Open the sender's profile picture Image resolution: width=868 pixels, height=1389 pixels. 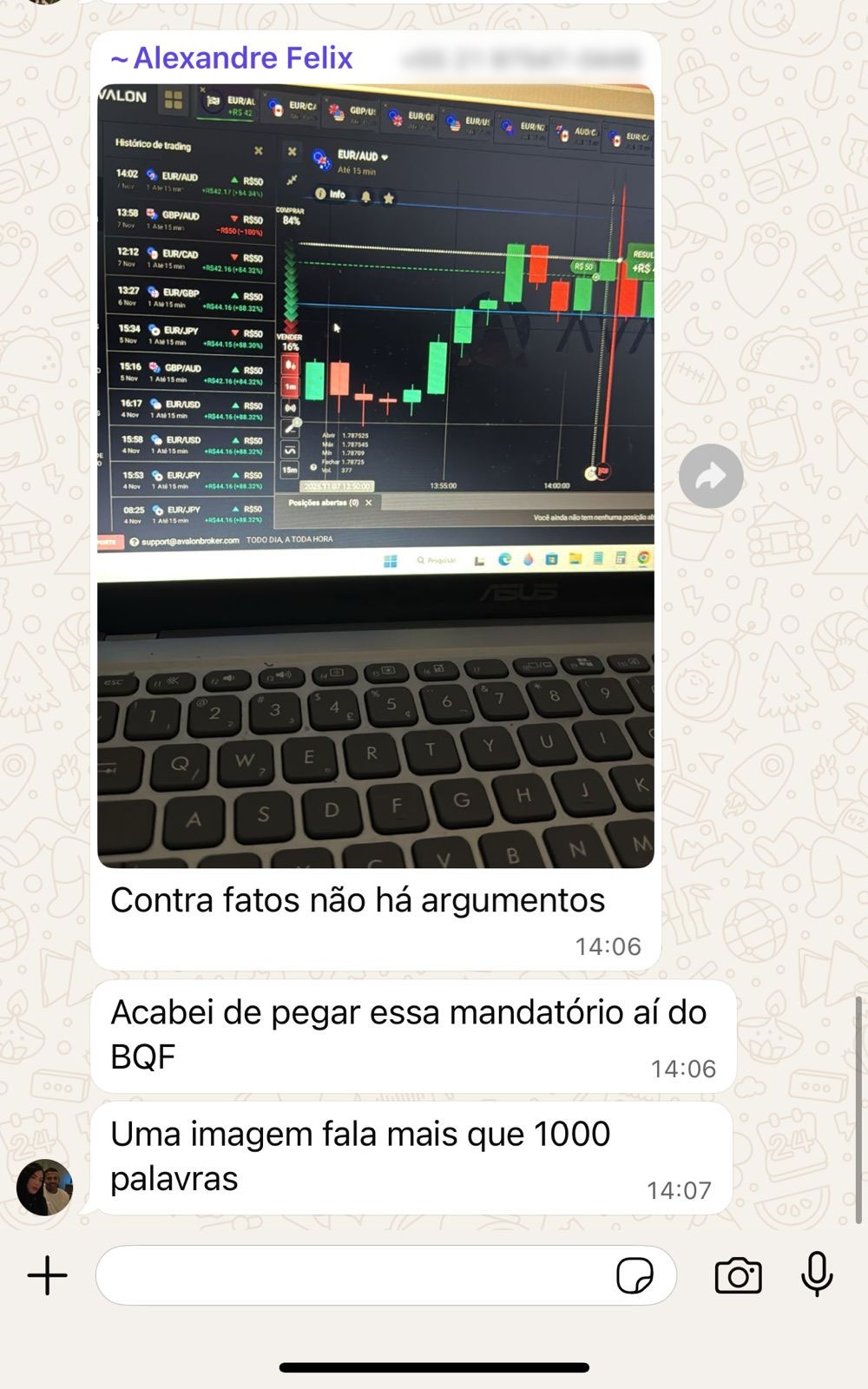44,1187
